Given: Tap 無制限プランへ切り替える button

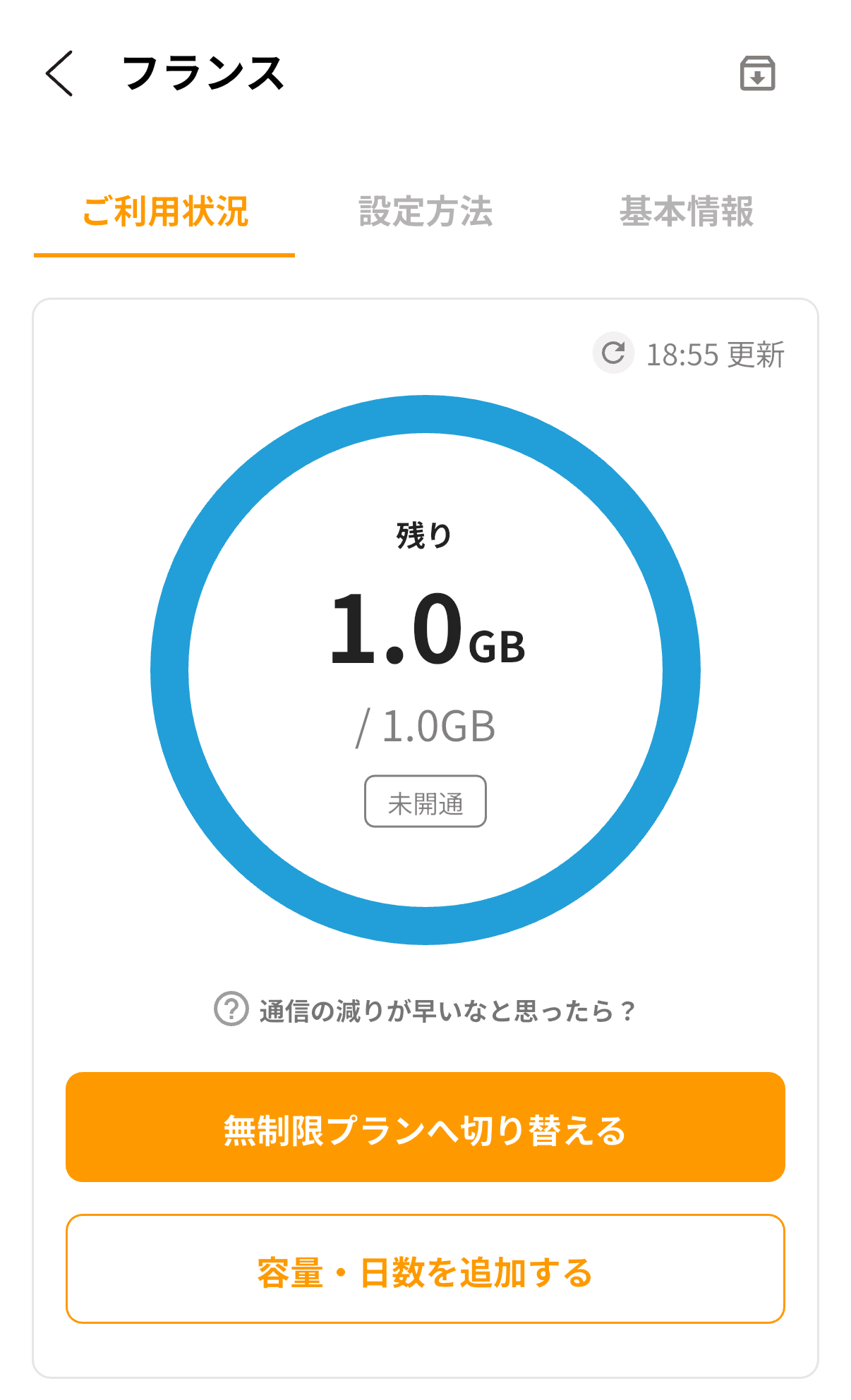Looking at the screenshot, I should (425, 1128).
